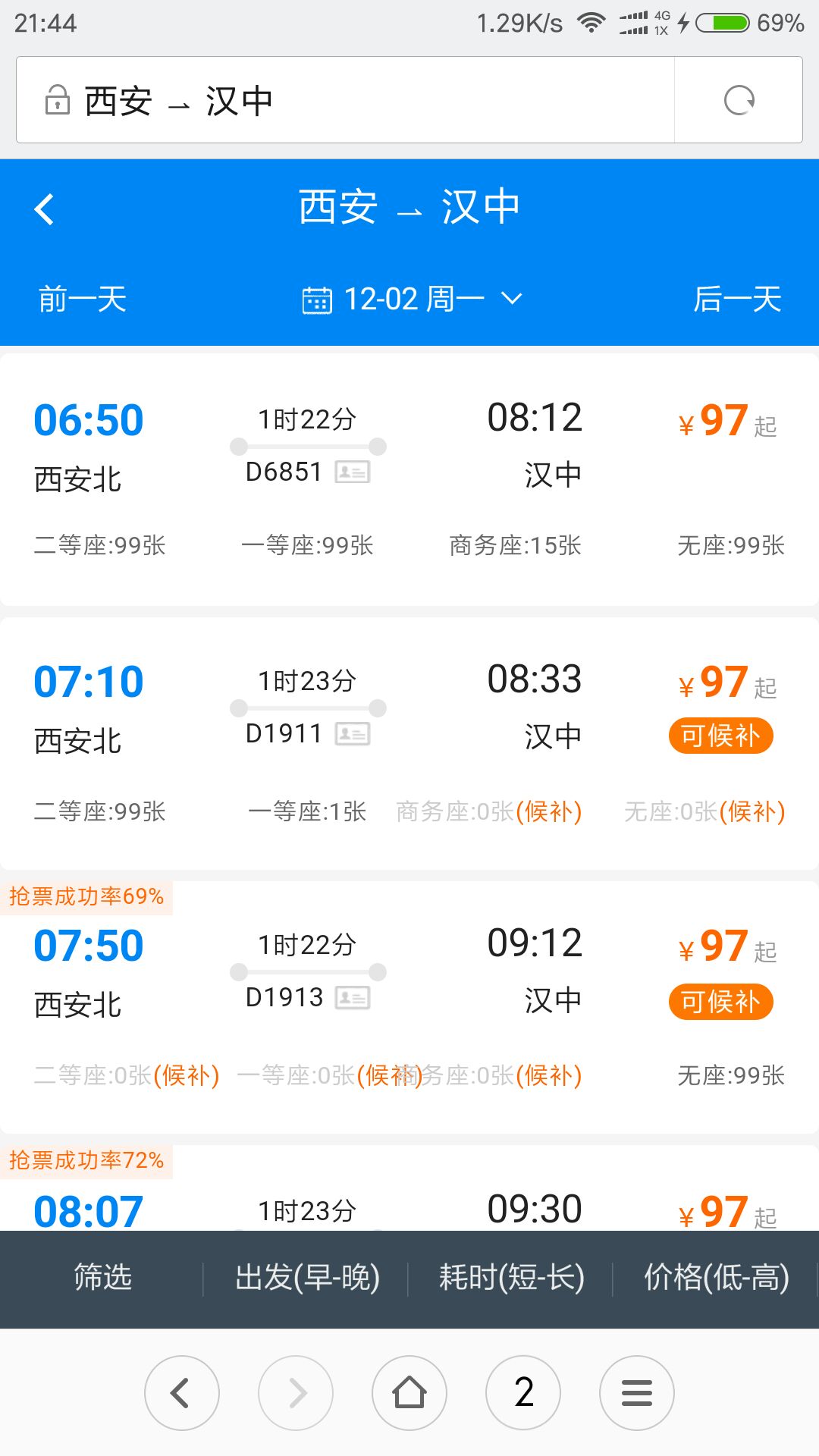Viewport: 819px width, 1456px height.
Task: Go back using the blue header arrow
Action: (x=45, y=209)
